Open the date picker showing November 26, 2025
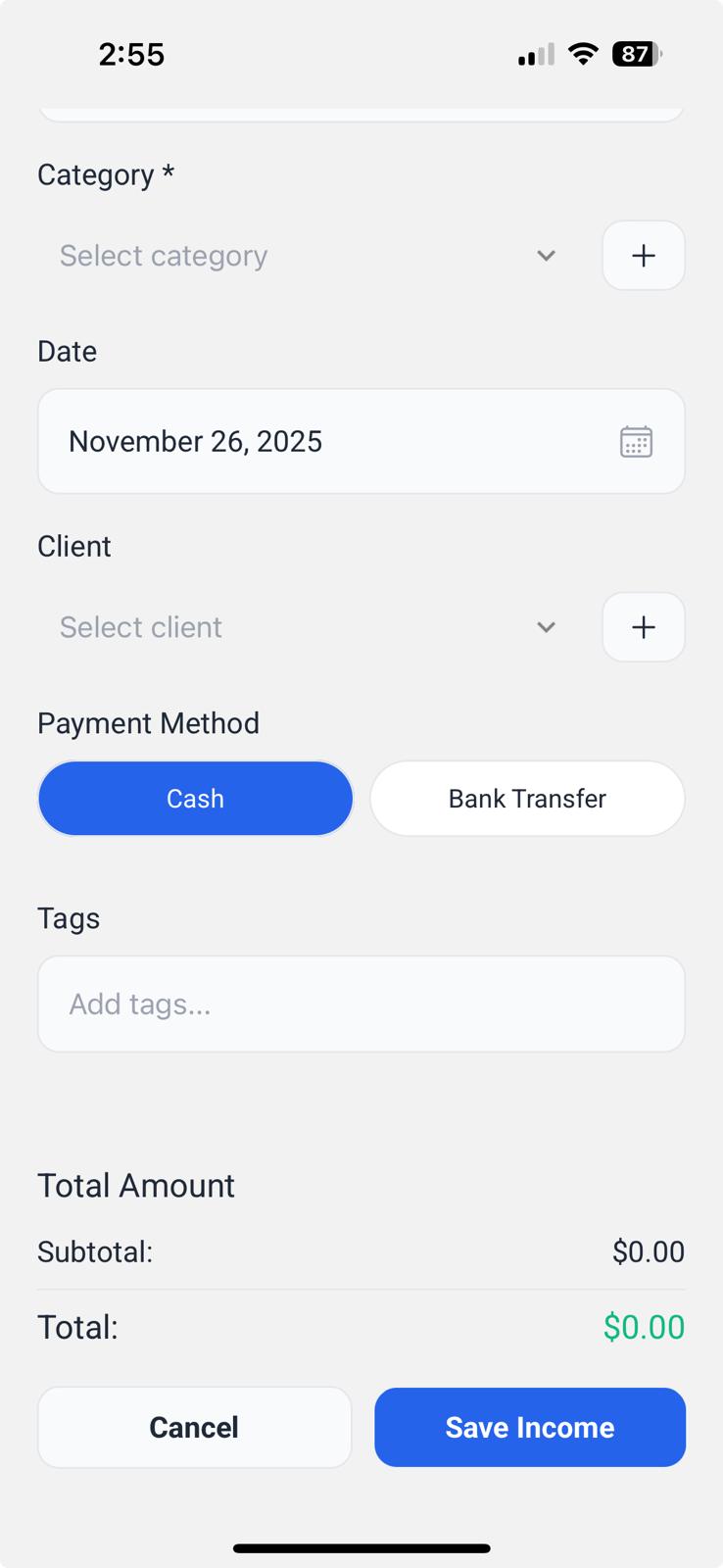Image resolution: width=723 pixels, height=1568 pixels. (x=361, y=442)
